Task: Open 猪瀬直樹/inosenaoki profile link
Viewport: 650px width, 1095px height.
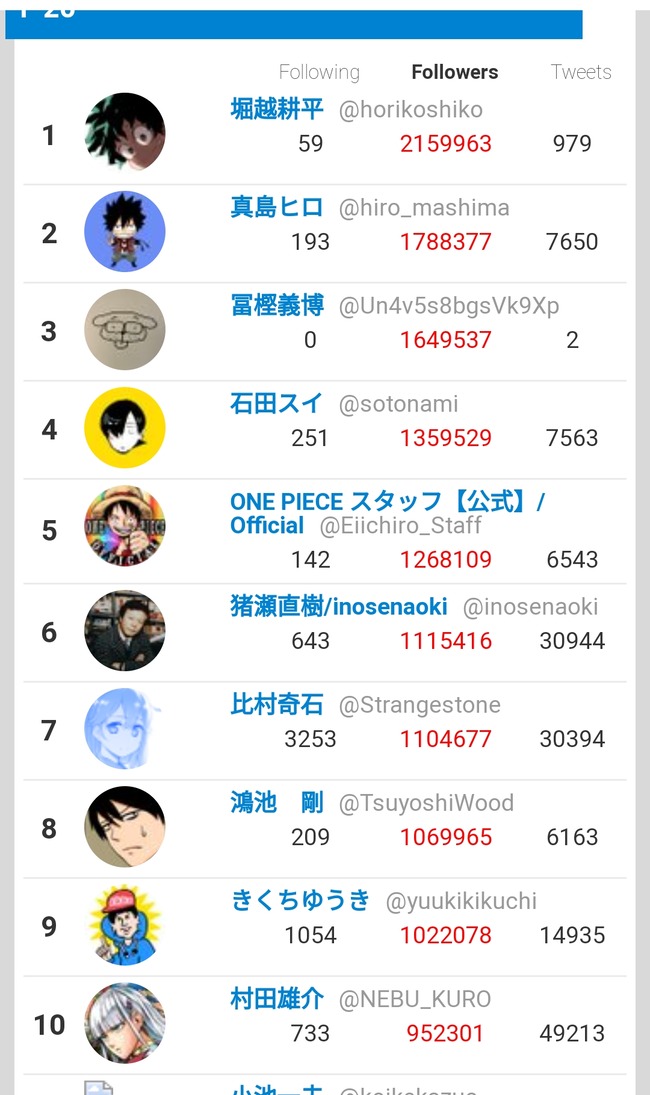Action: (x=339, y=606)
